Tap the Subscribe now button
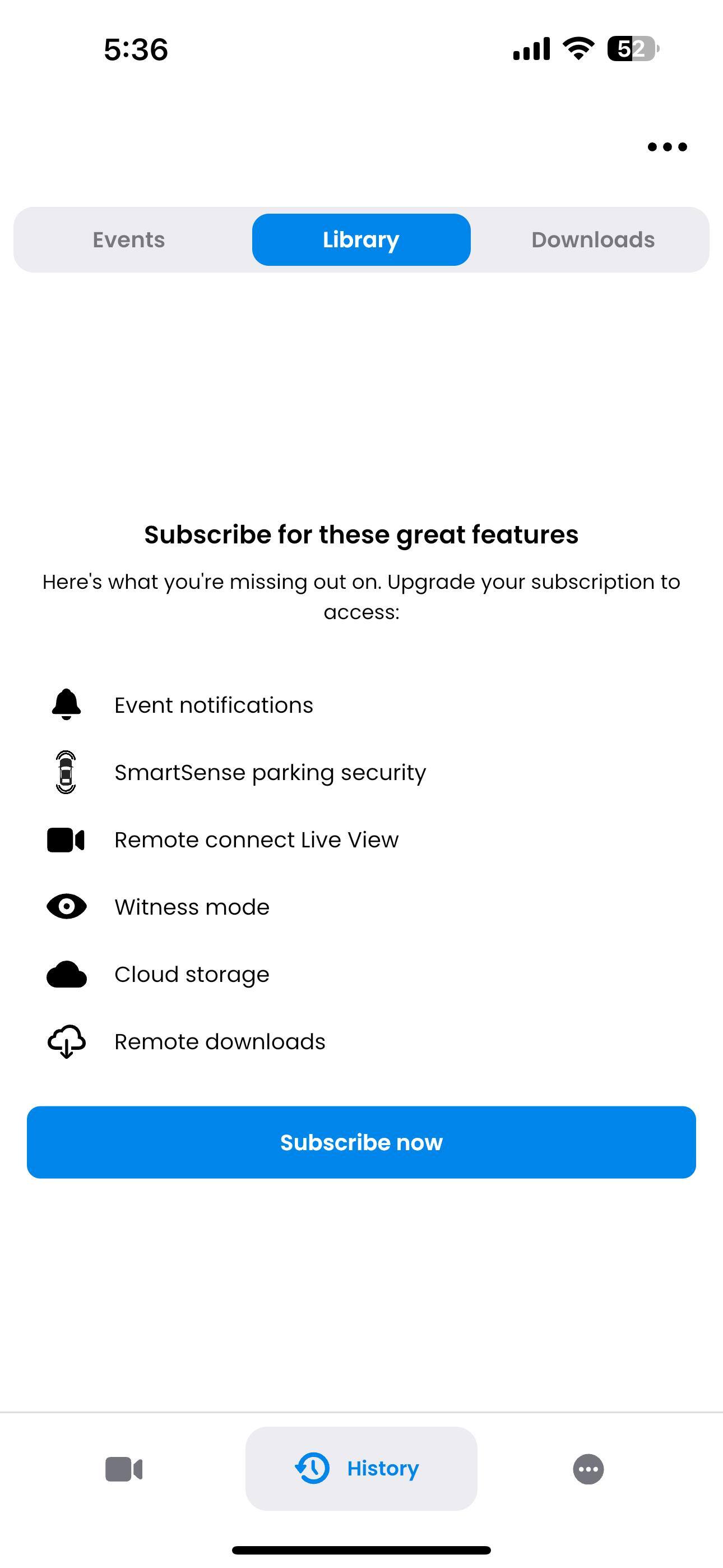Viewport: 723px width, 1568px height. (361, 1142)
